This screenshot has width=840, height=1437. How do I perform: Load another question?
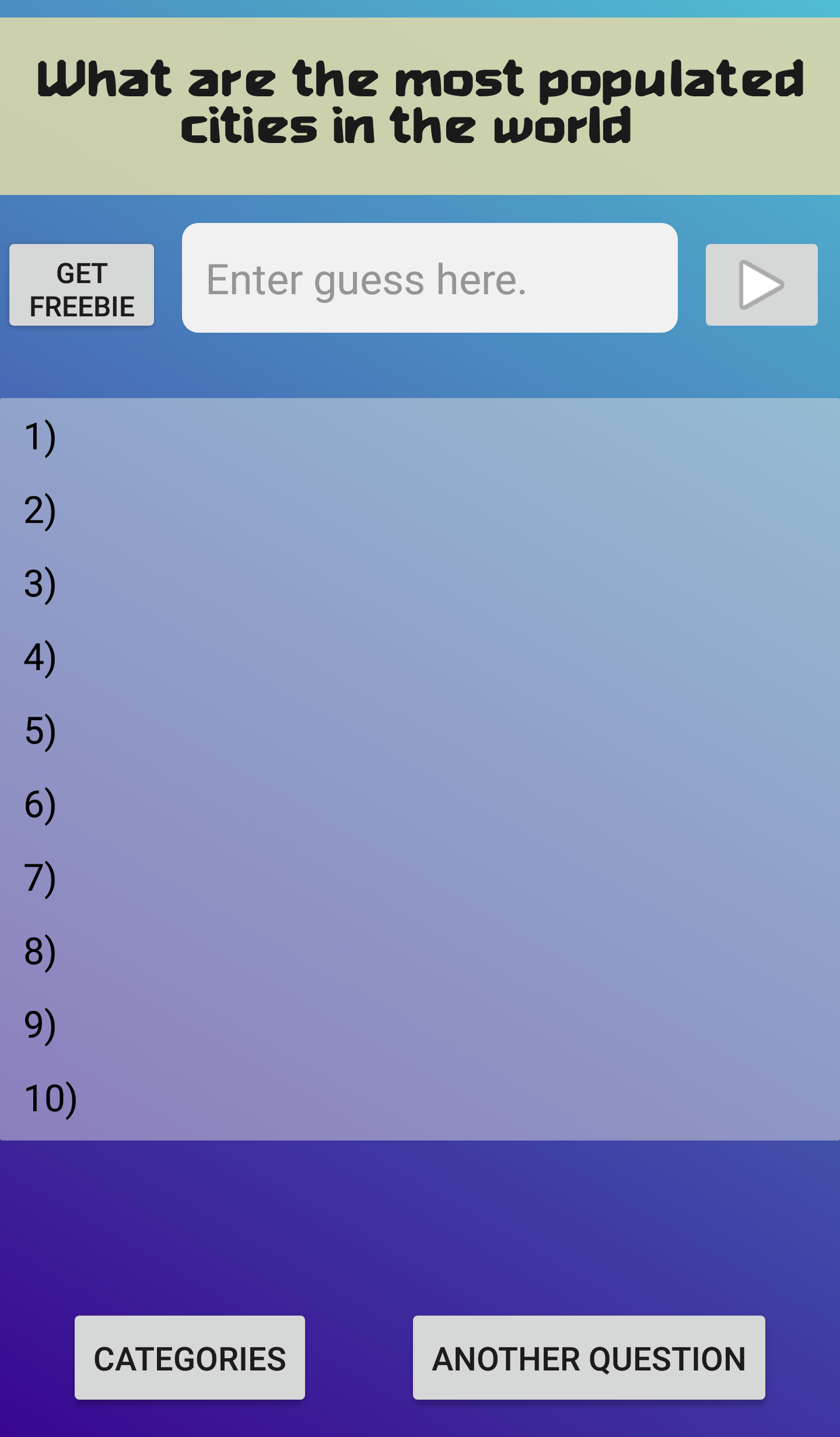[x=589, y=1357]
